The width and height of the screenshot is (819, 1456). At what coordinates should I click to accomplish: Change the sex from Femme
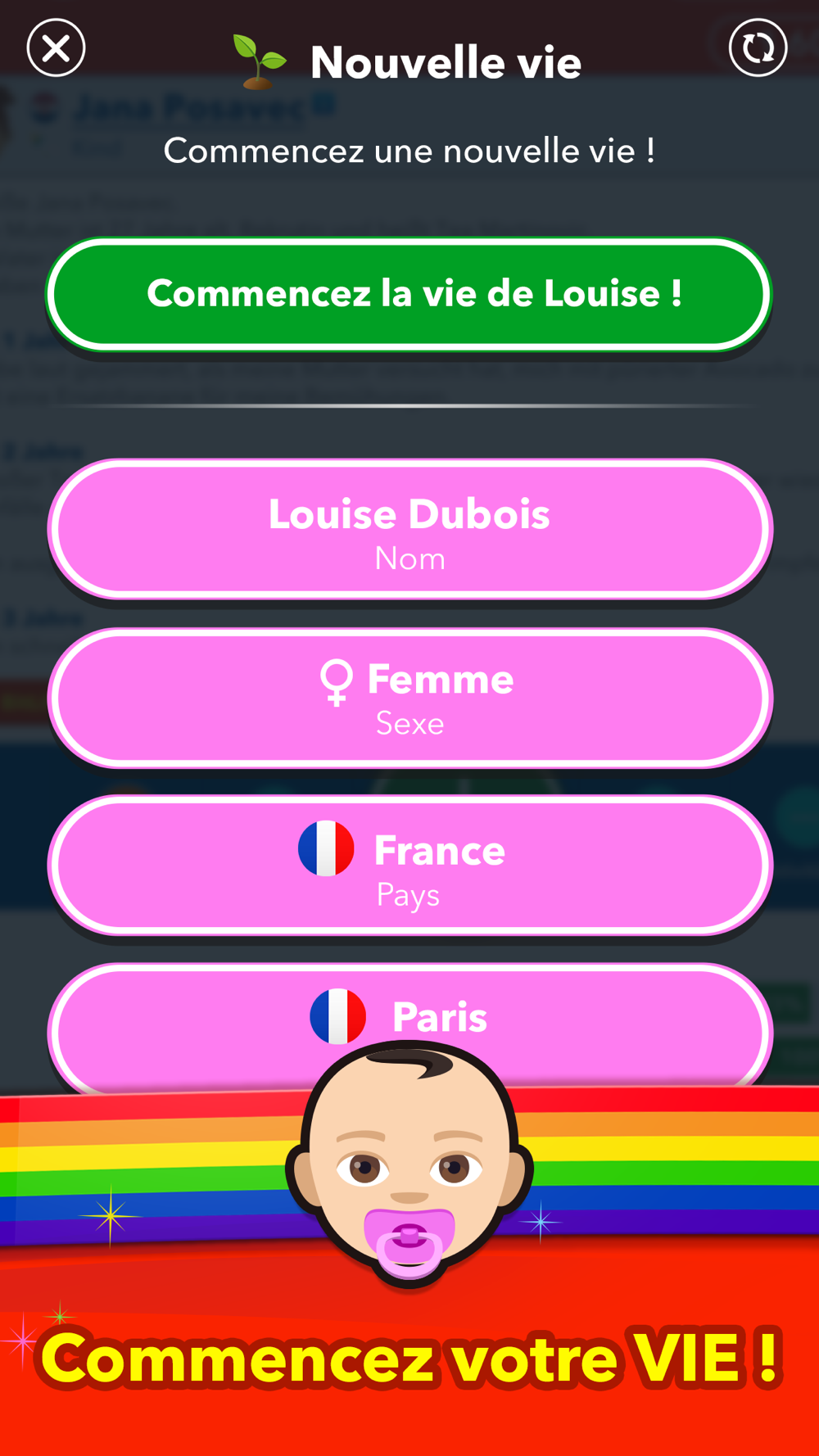[409, 699]
